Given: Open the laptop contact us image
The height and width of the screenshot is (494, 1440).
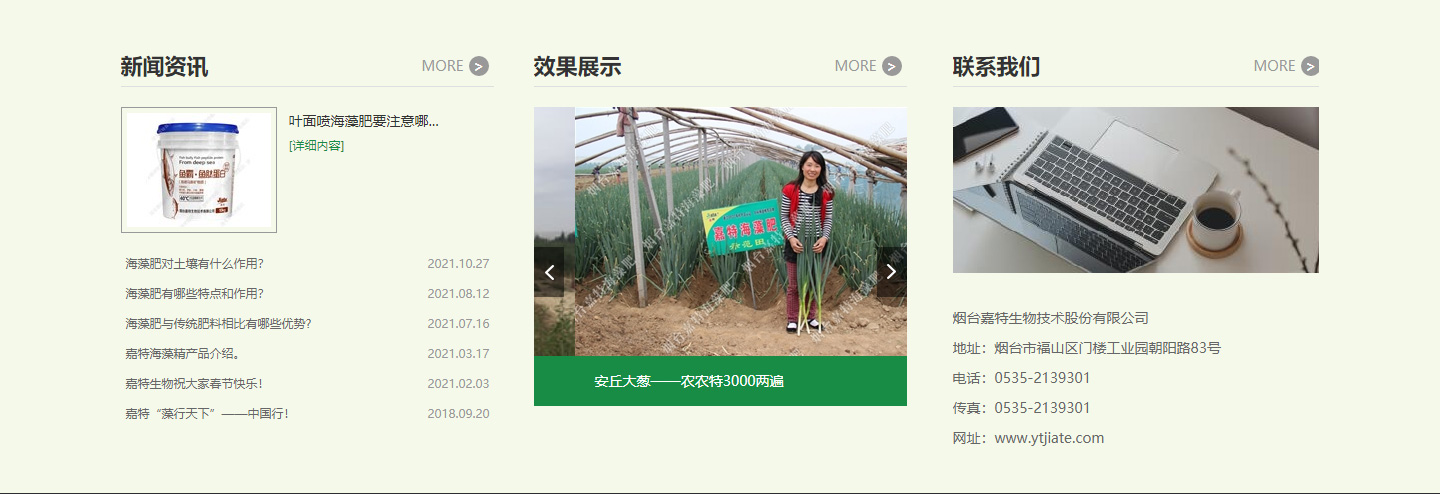Looking at the screenshot, I should pos(1135,190).
